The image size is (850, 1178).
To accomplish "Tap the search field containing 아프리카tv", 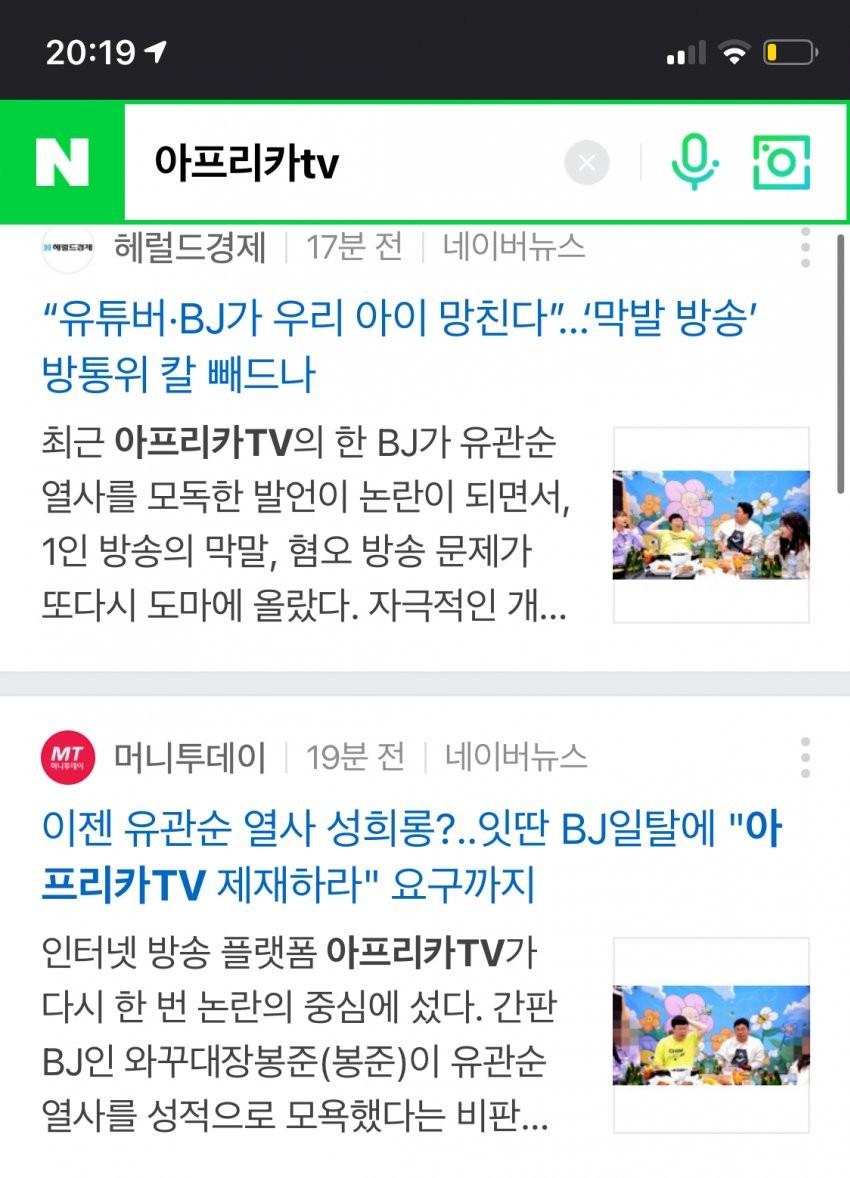I will coord(340,163).
